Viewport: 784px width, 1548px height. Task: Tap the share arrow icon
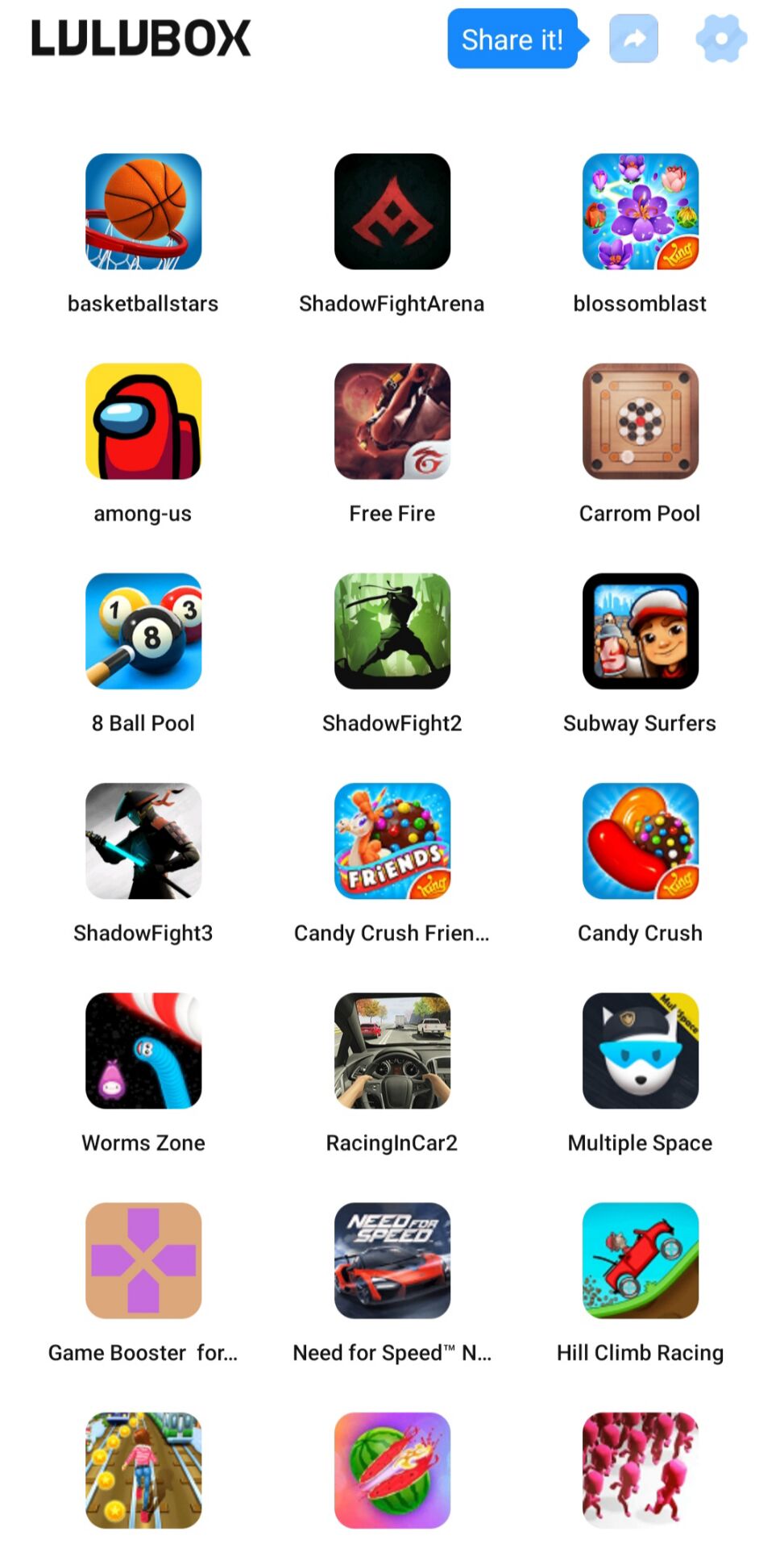[633, 39]
